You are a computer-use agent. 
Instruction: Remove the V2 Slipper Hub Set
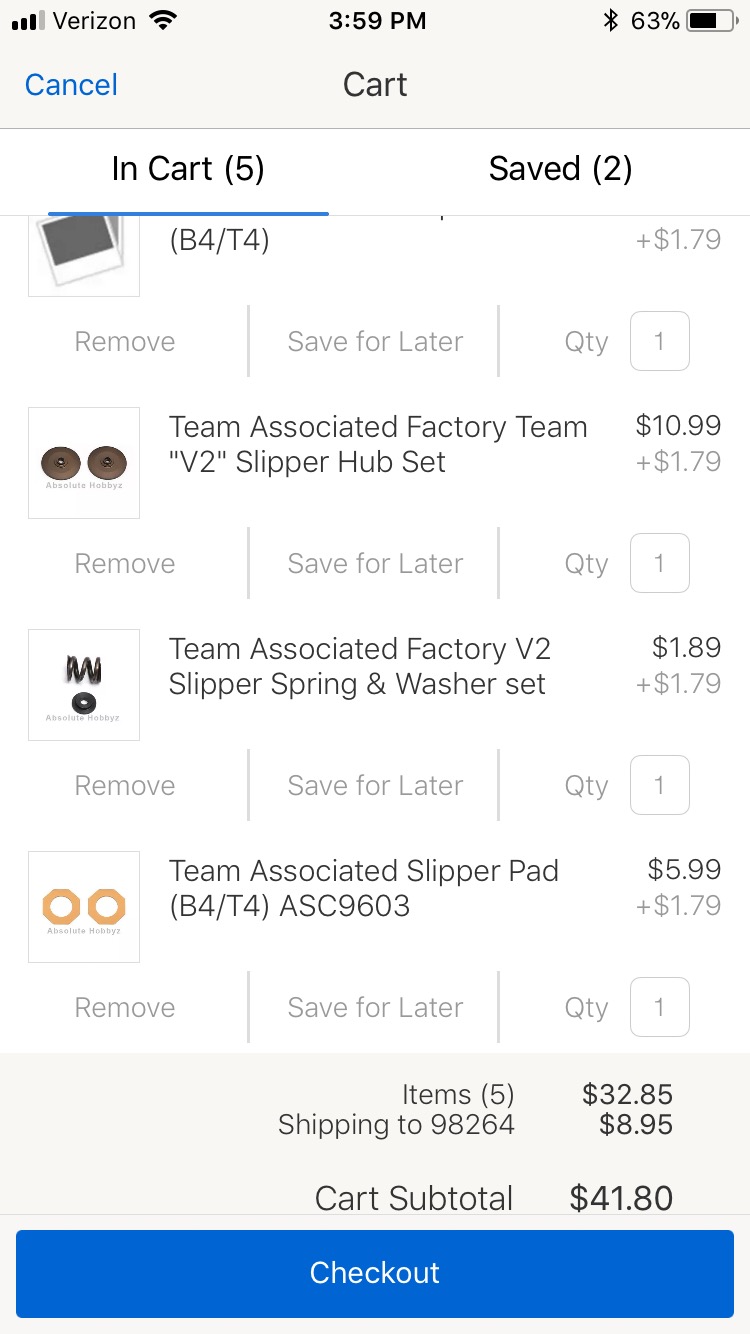(125, 564)
